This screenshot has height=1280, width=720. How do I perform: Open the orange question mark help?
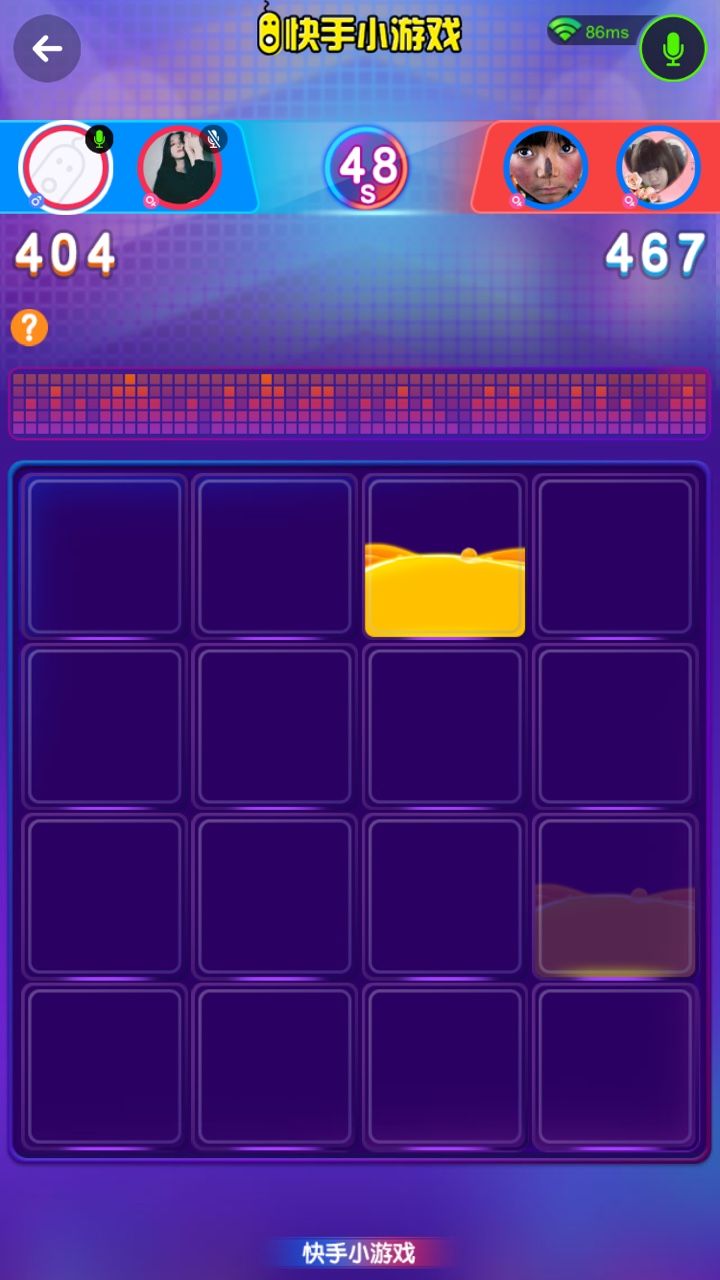pos(29,327)
